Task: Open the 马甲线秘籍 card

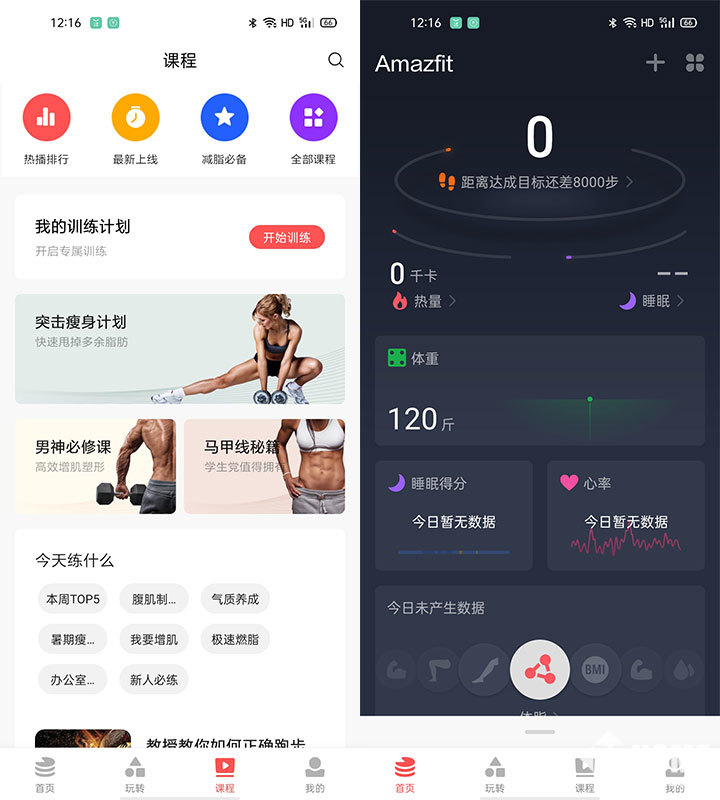Action: point(264,466)
